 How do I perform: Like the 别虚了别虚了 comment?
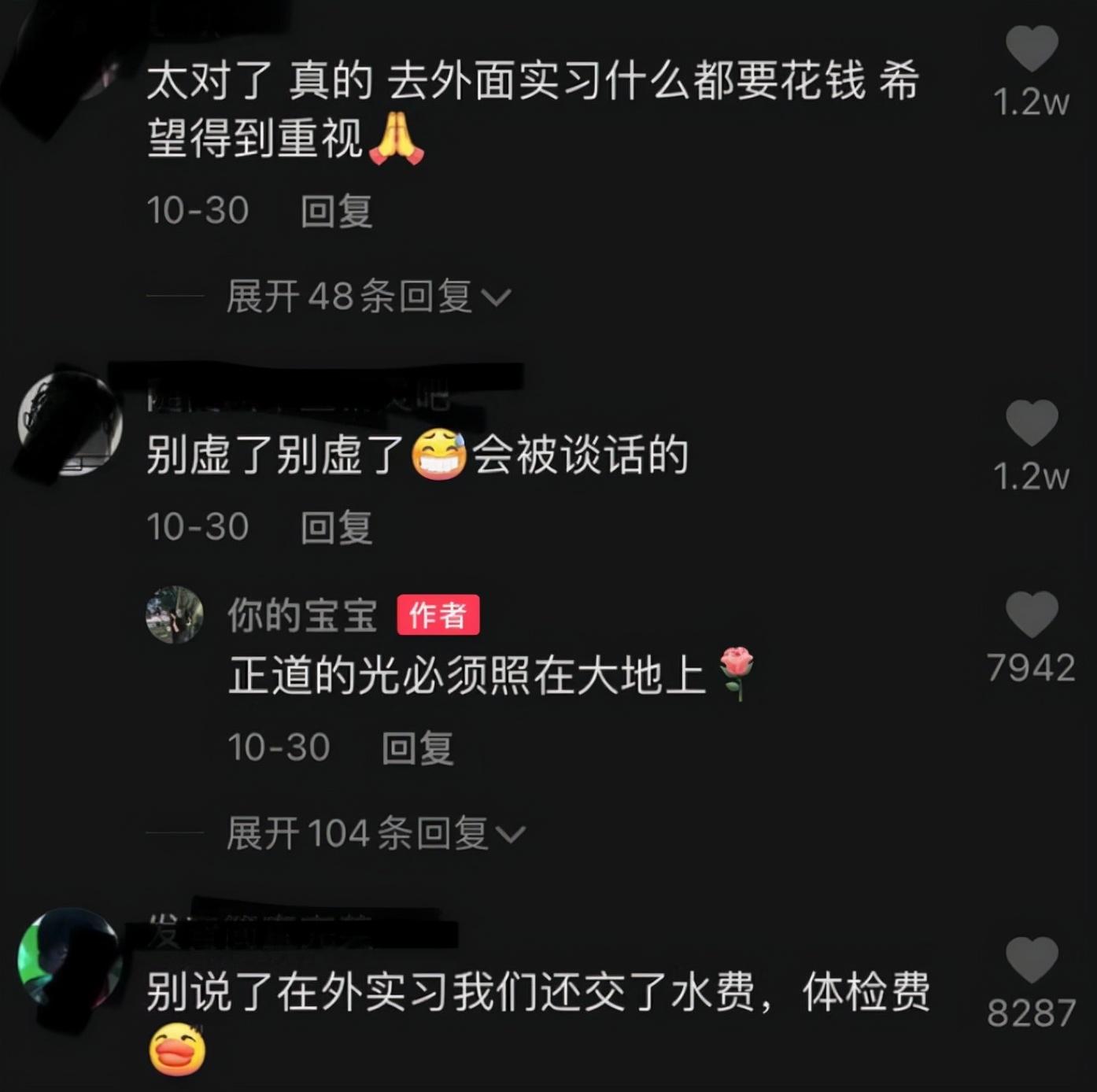click(x=1031, y=423)
